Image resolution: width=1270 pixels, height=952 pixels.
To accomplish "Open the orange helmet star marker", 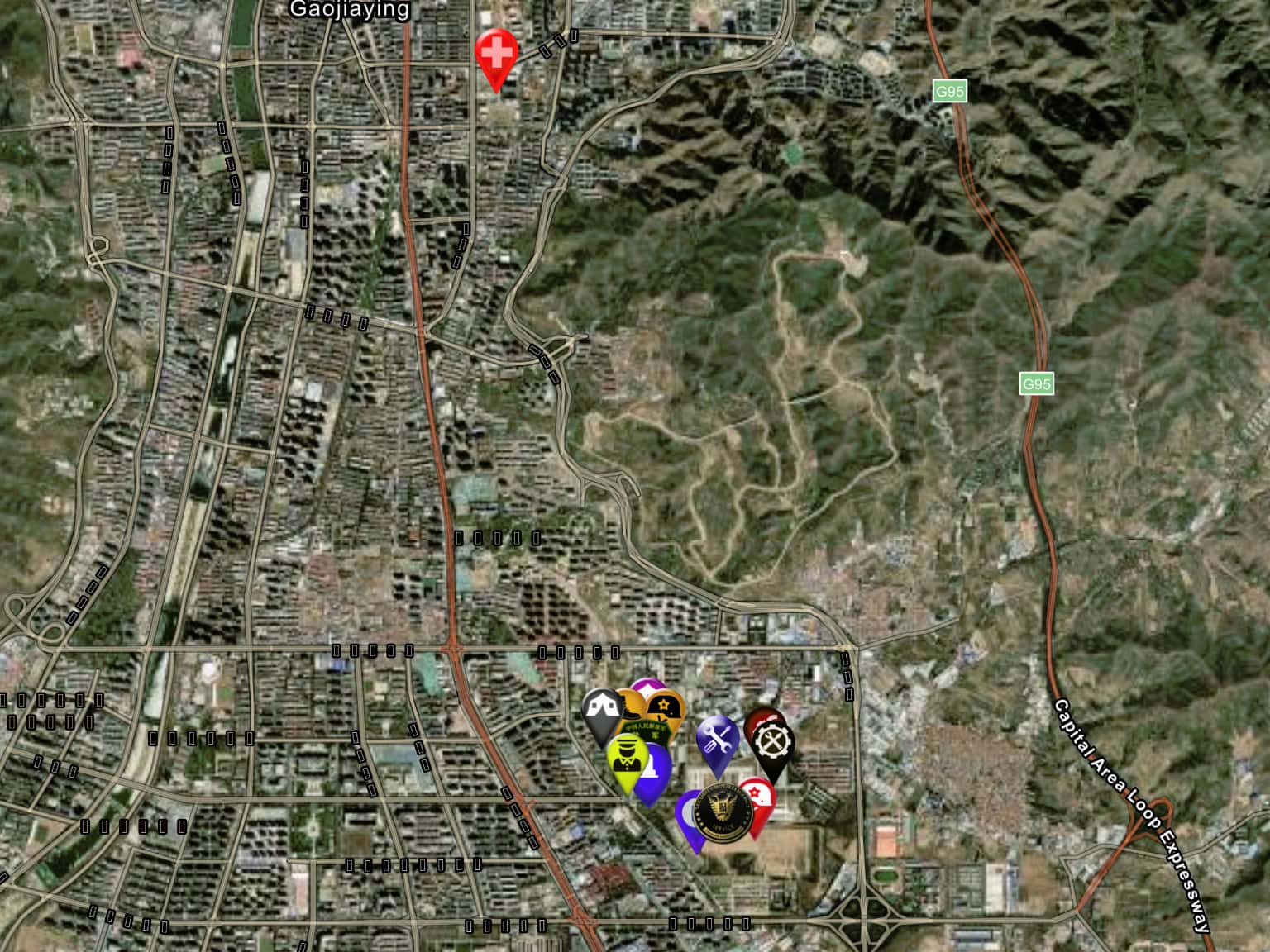I will pos(666,707).
